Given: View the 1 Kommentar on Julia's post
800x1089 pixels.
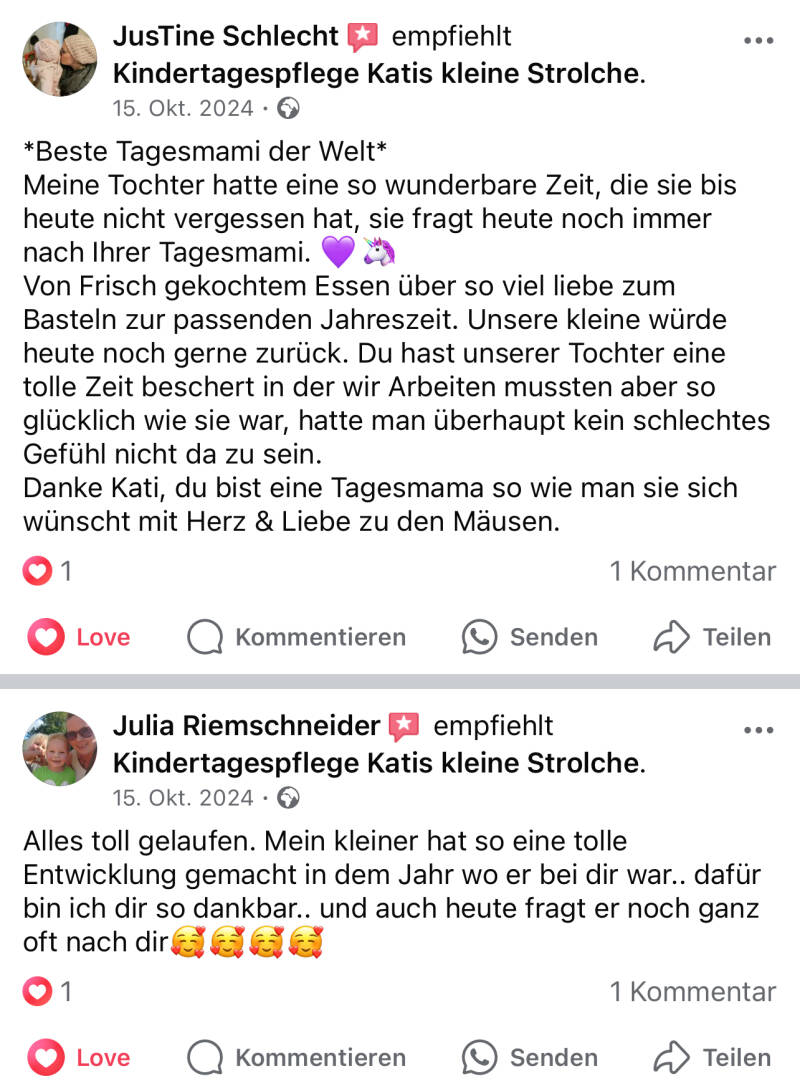Looking at the screenshot, I should (x=693, y=992).
